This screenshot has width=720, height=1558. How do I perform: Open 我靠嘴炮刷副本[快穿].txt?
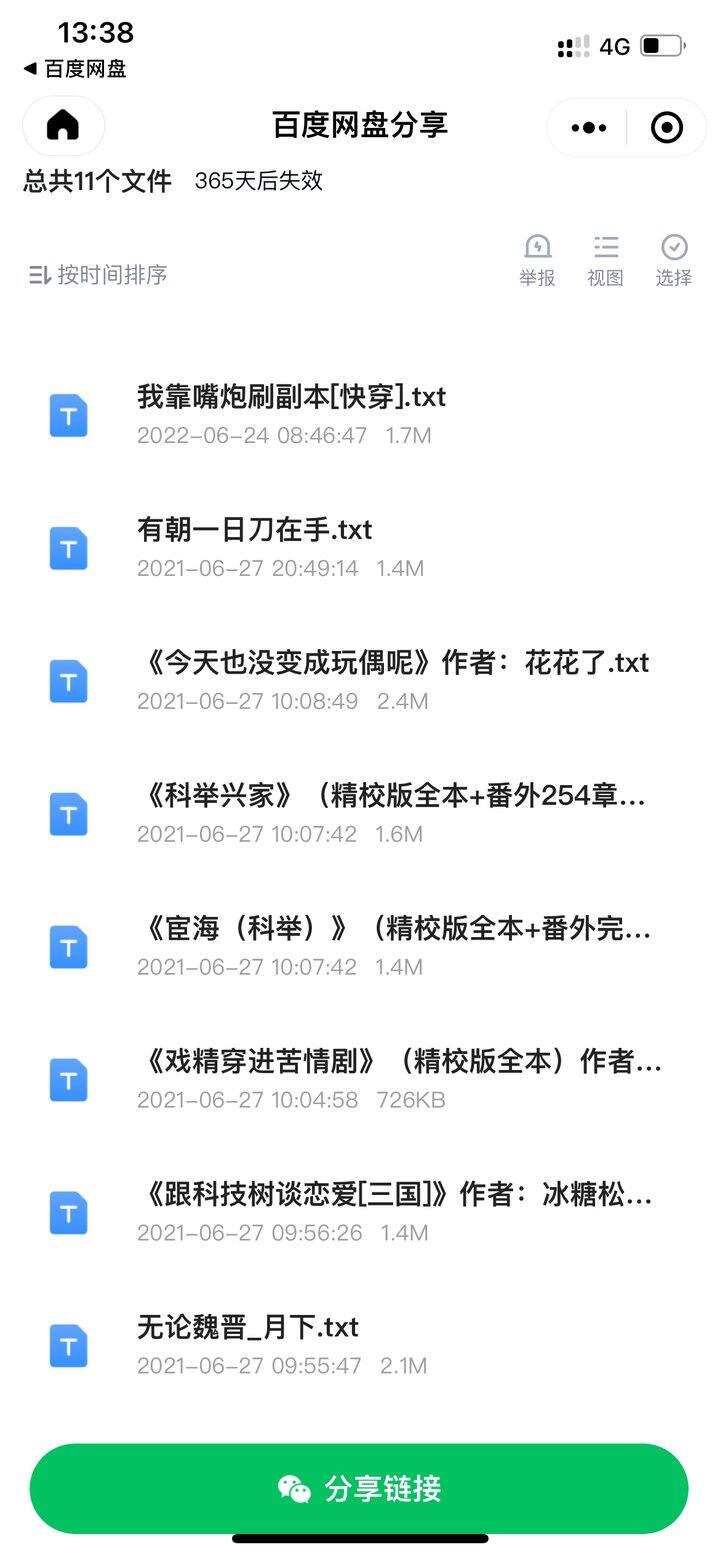[360, 415]
